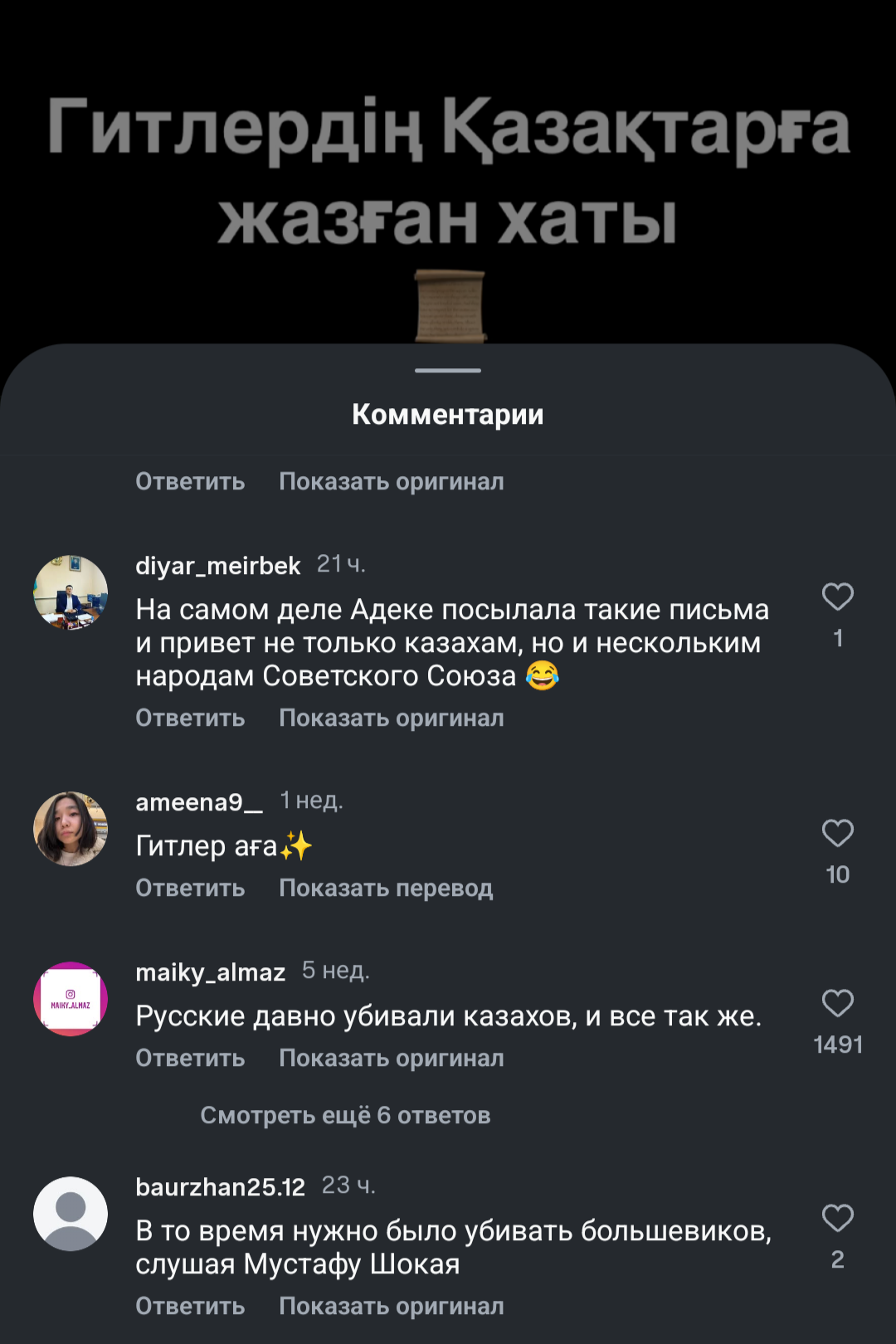896x1344 pixels.
Task: Open maiky_almaz's profile avatar
Action: click(x=71, y=999)
